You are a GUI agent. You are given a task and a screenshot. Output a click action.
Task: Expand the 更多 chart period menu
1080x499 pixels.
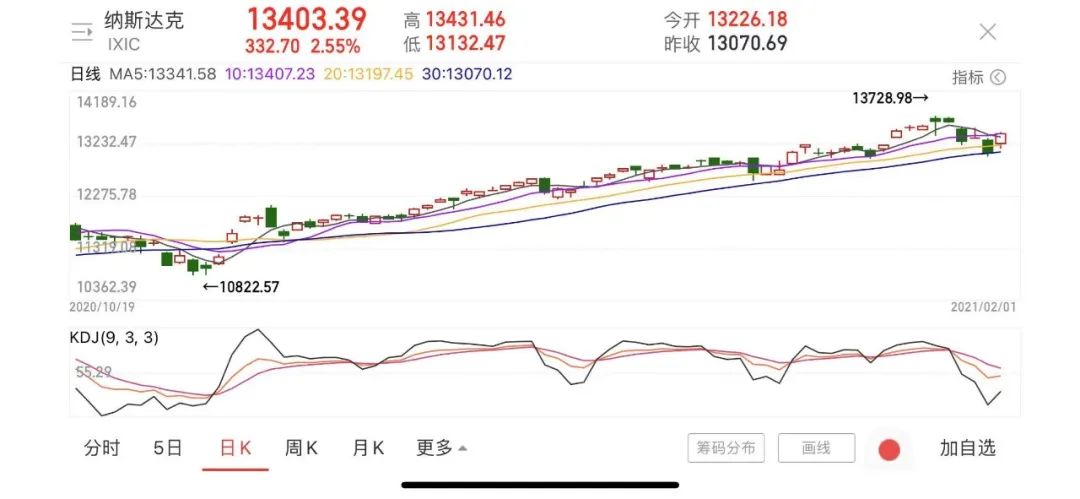[441, 448]
